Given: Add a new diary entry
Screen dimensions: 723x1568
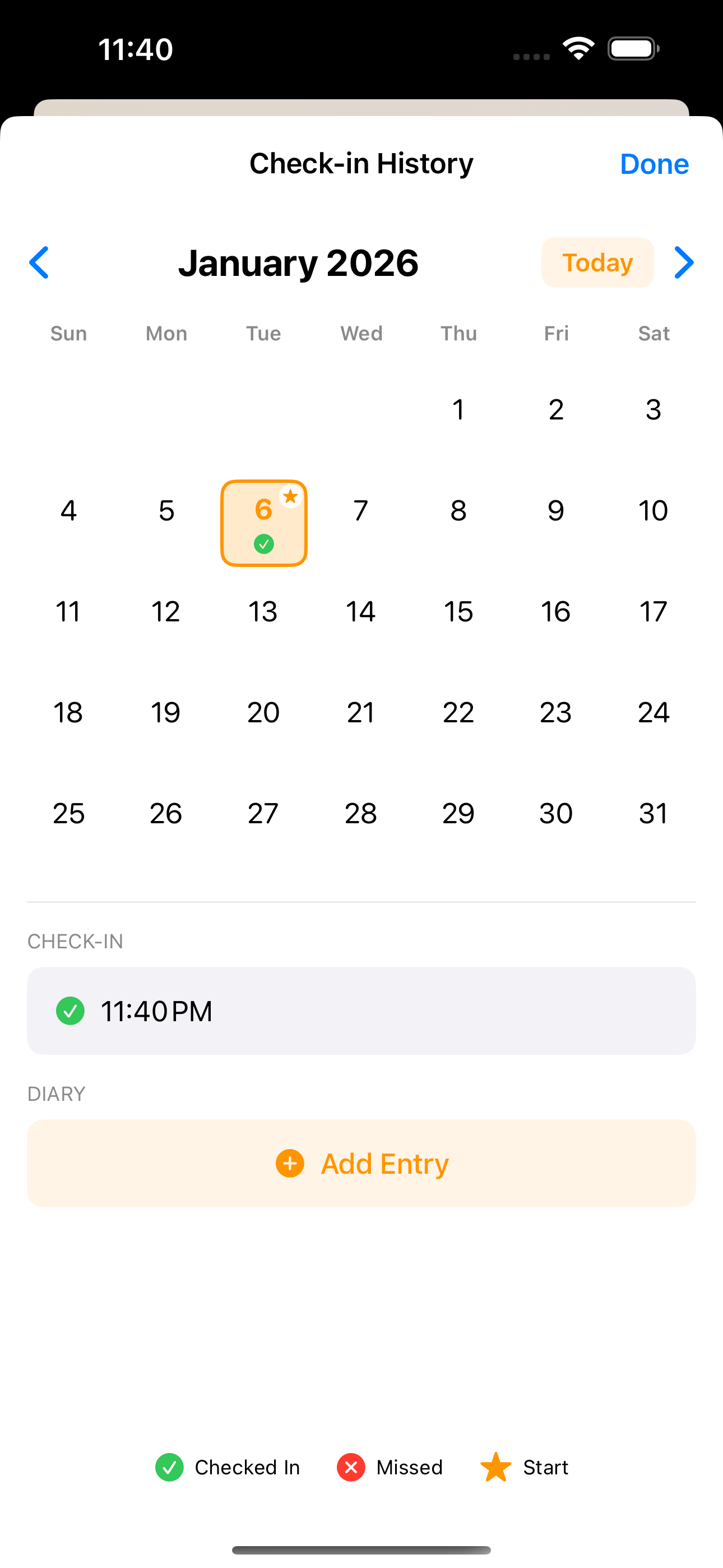Looking at the screenshot, I should point(360,1163).
